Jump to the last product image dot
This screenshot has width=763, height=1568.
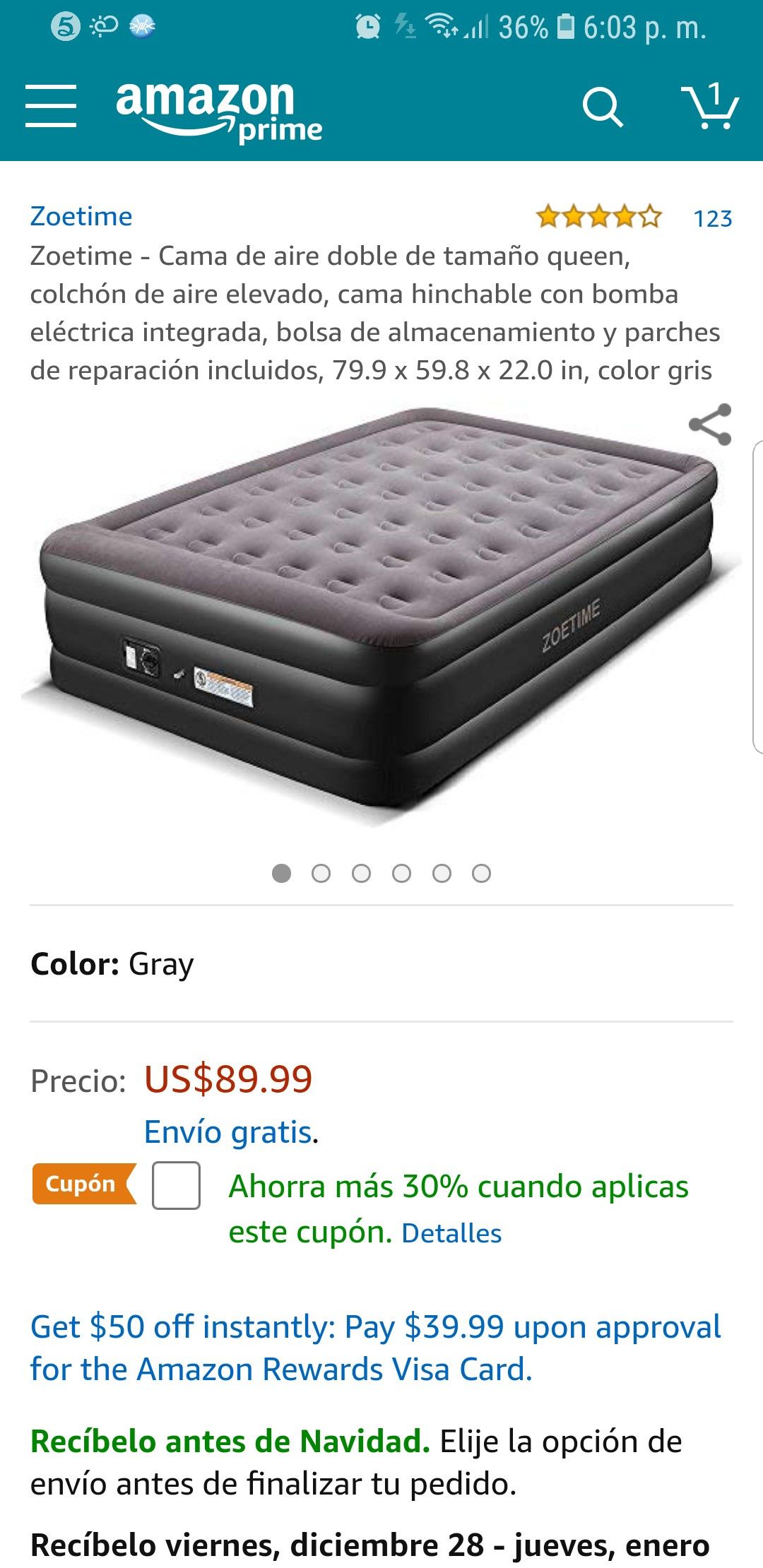(x=481, y=874)
